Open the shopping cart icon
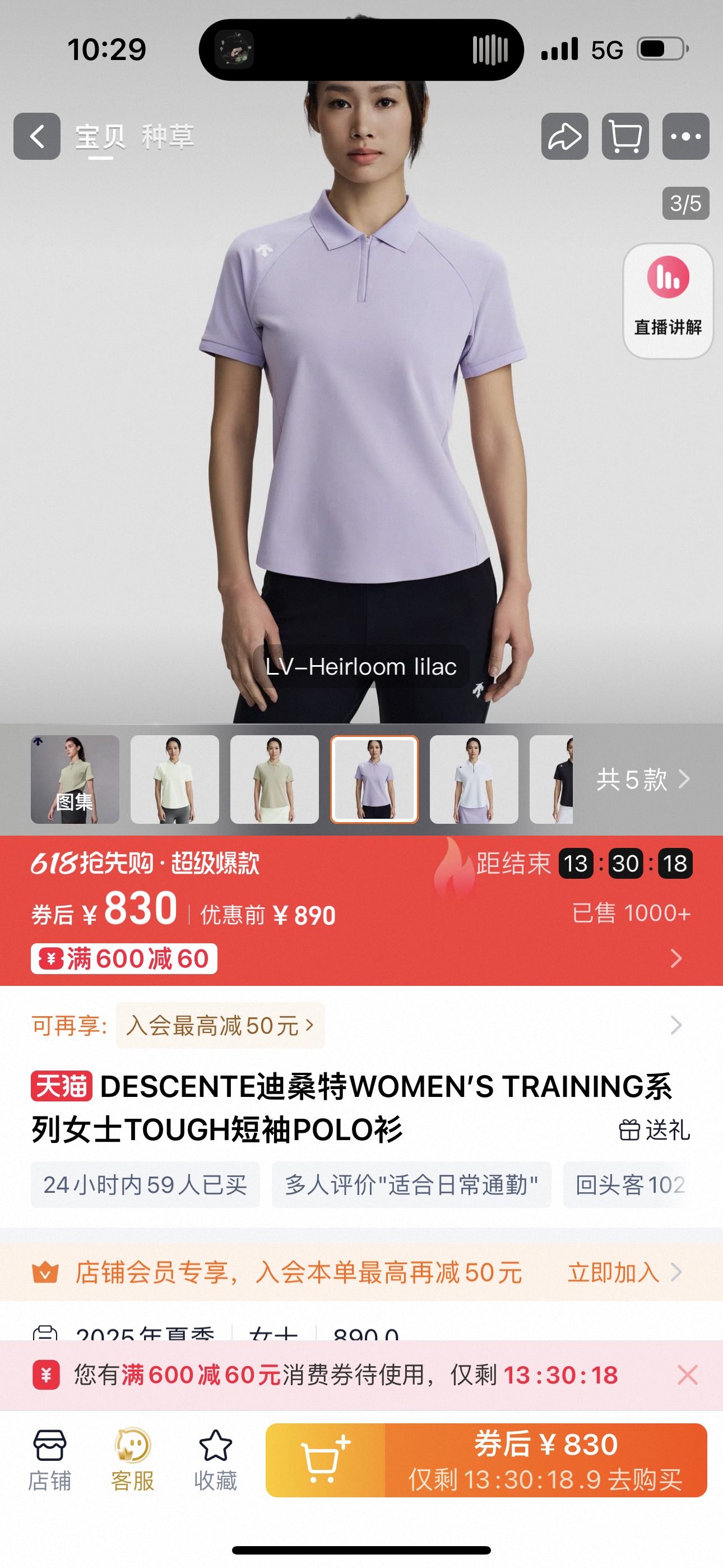This screenshot has height=1568, width=723. [x=625, y=136]
